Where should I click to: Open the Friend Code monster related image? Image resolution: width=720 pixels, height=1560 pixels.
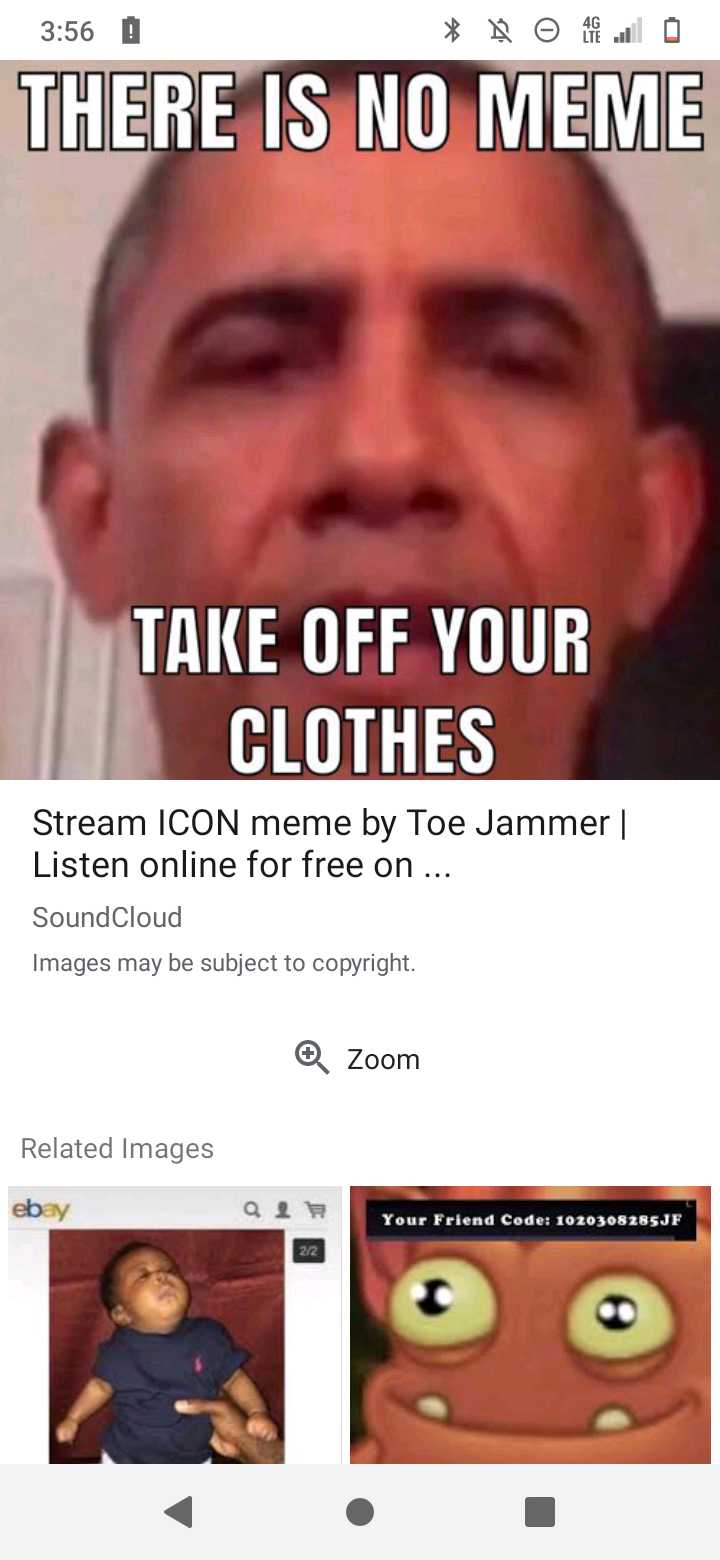(x=530, y=1325)
